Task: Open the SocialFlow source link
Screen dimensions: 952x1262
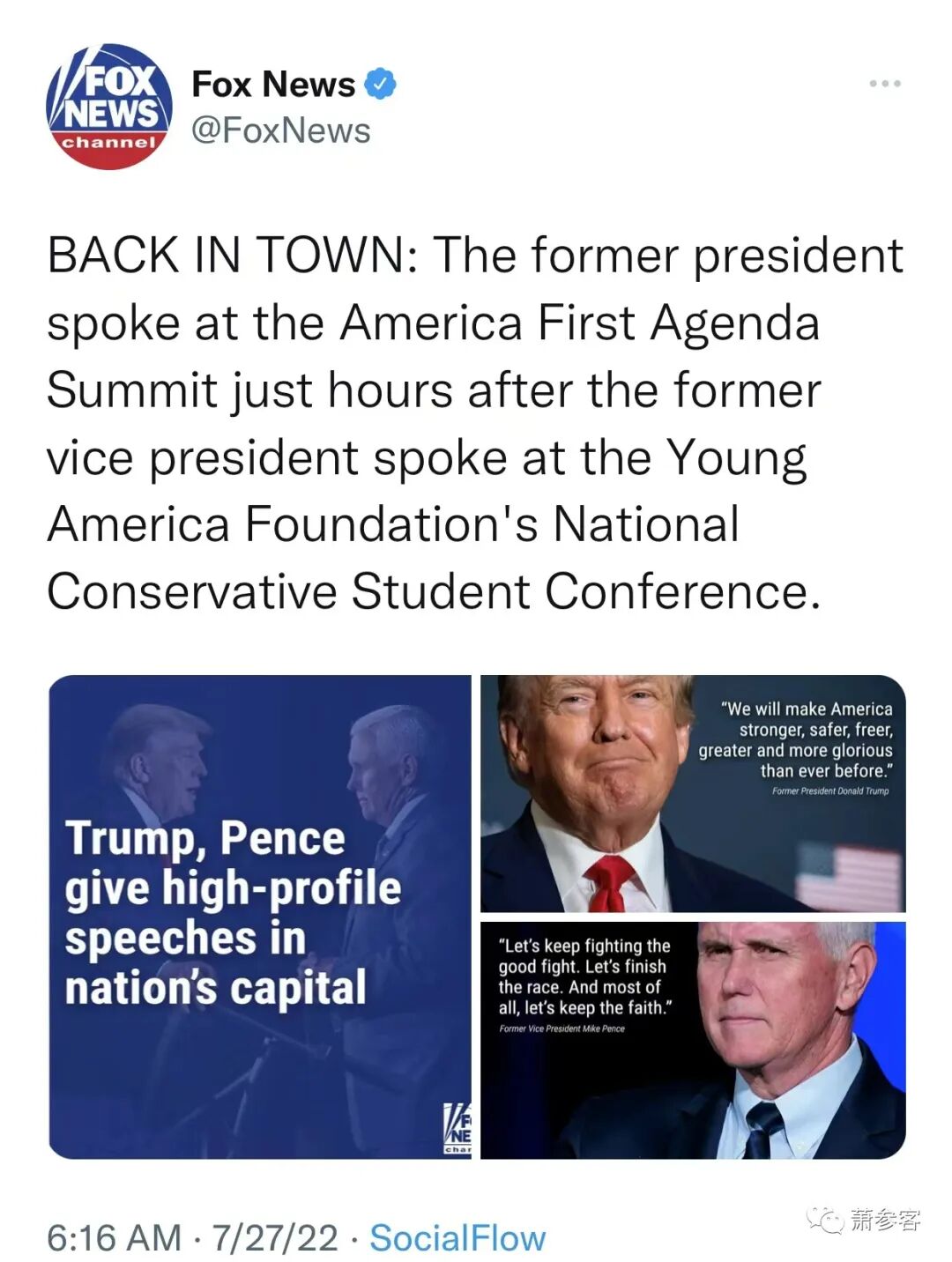Action: [x=457, y=1237]
